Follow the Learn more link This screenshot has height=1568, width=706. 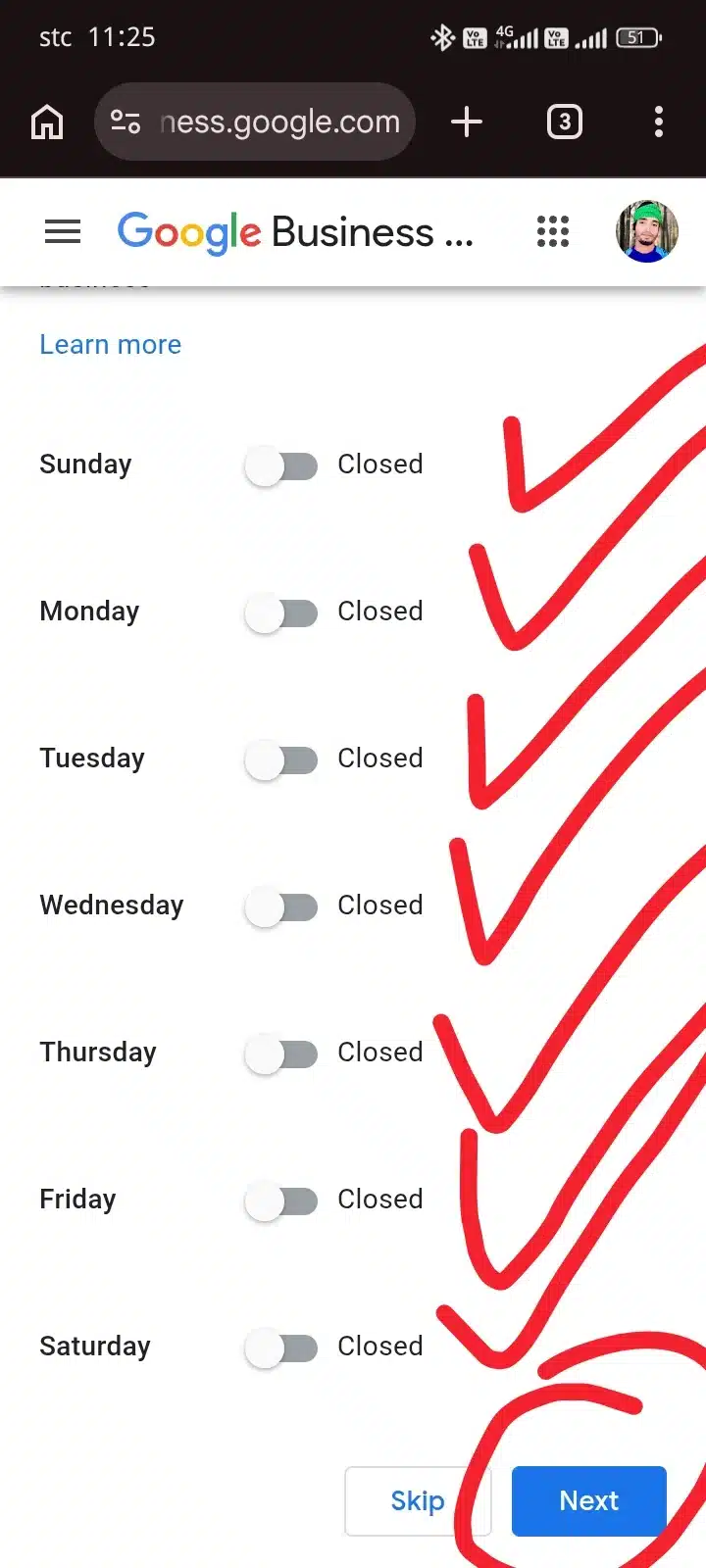pyautogui.click(x=111, y=345)
